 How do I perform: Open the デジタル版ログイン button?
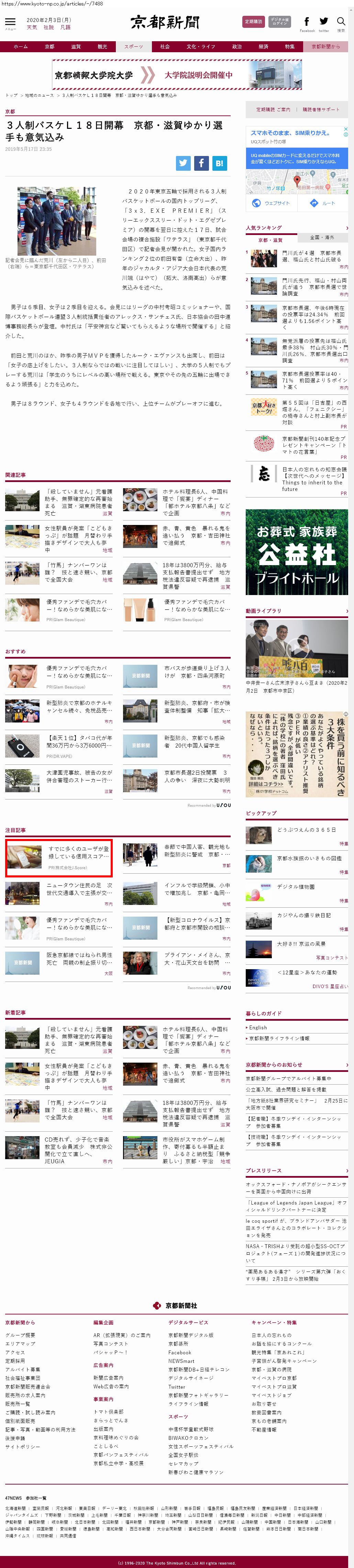280,21
